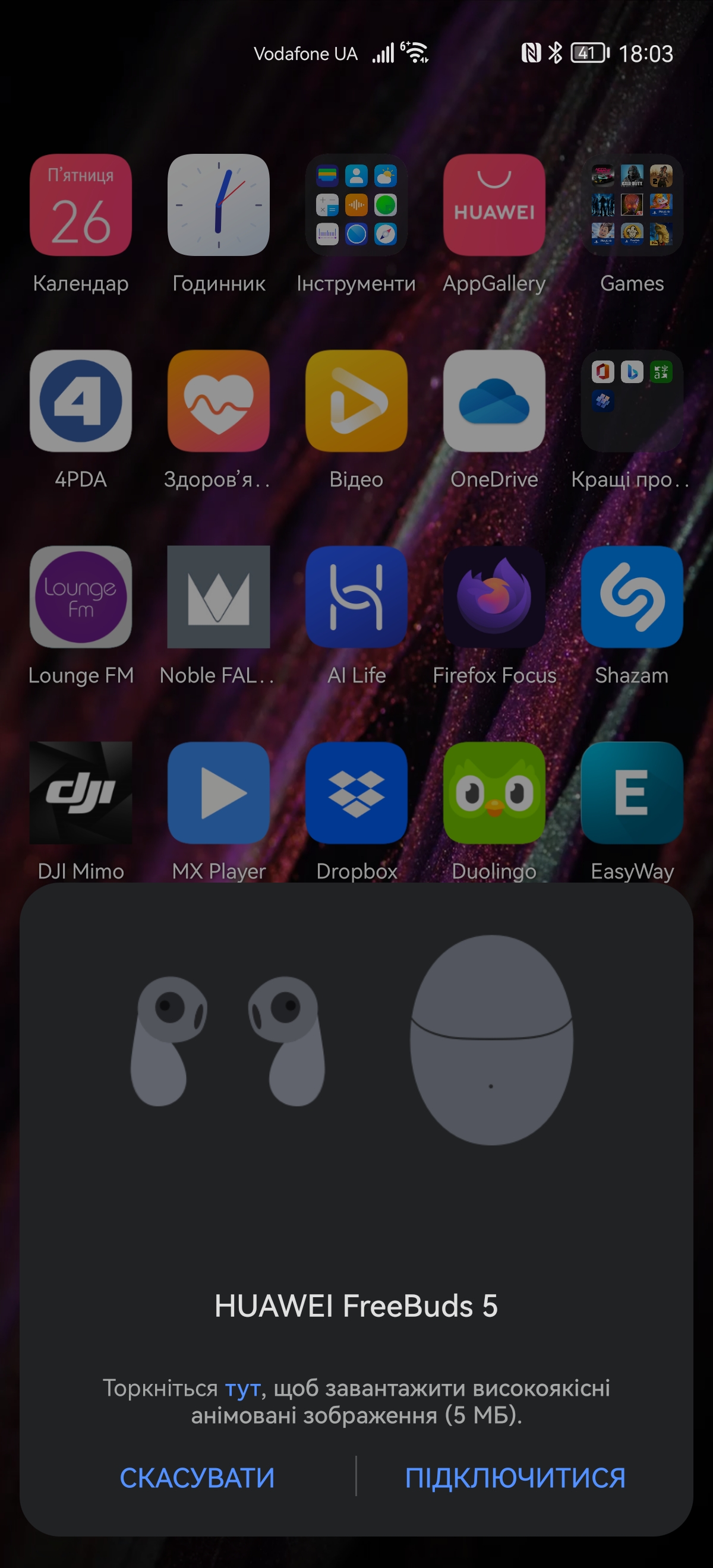Open the Noble FAL.. app
Image resolution: width=713 pixels, height=1568 pixels.
click(x=219, y=597)
